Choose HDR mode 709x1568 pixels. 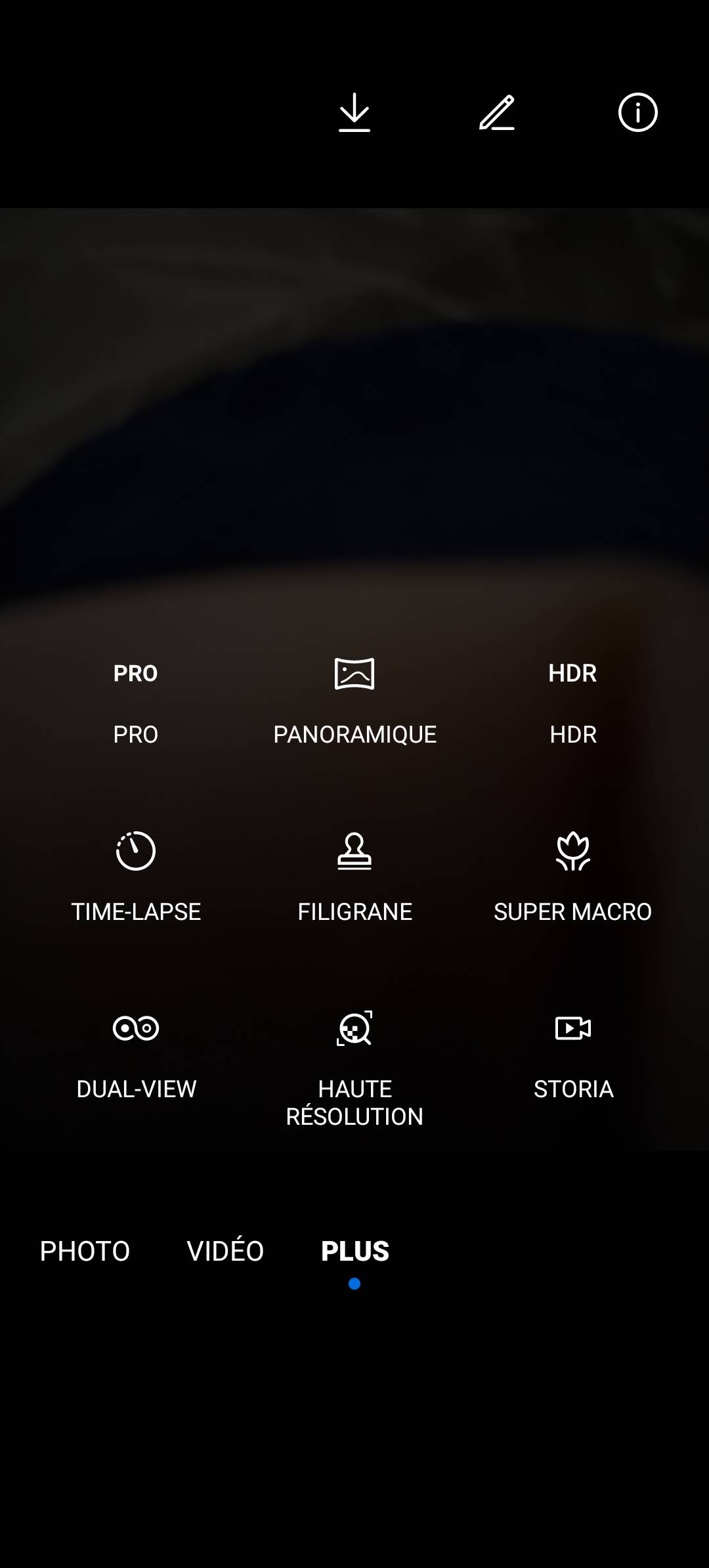click(573, 701)
